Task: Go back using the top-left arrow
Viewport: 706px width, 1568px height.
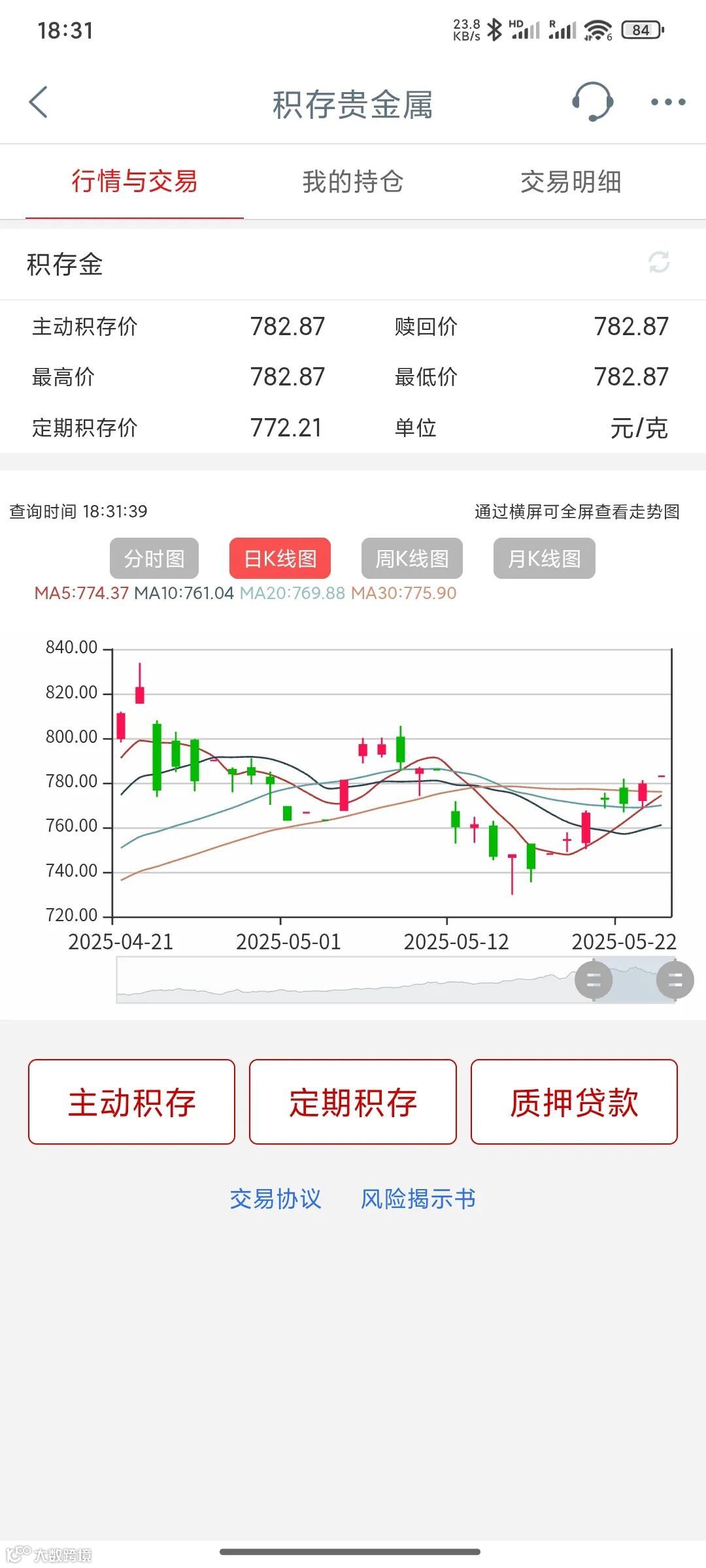Action: [39, 103]
